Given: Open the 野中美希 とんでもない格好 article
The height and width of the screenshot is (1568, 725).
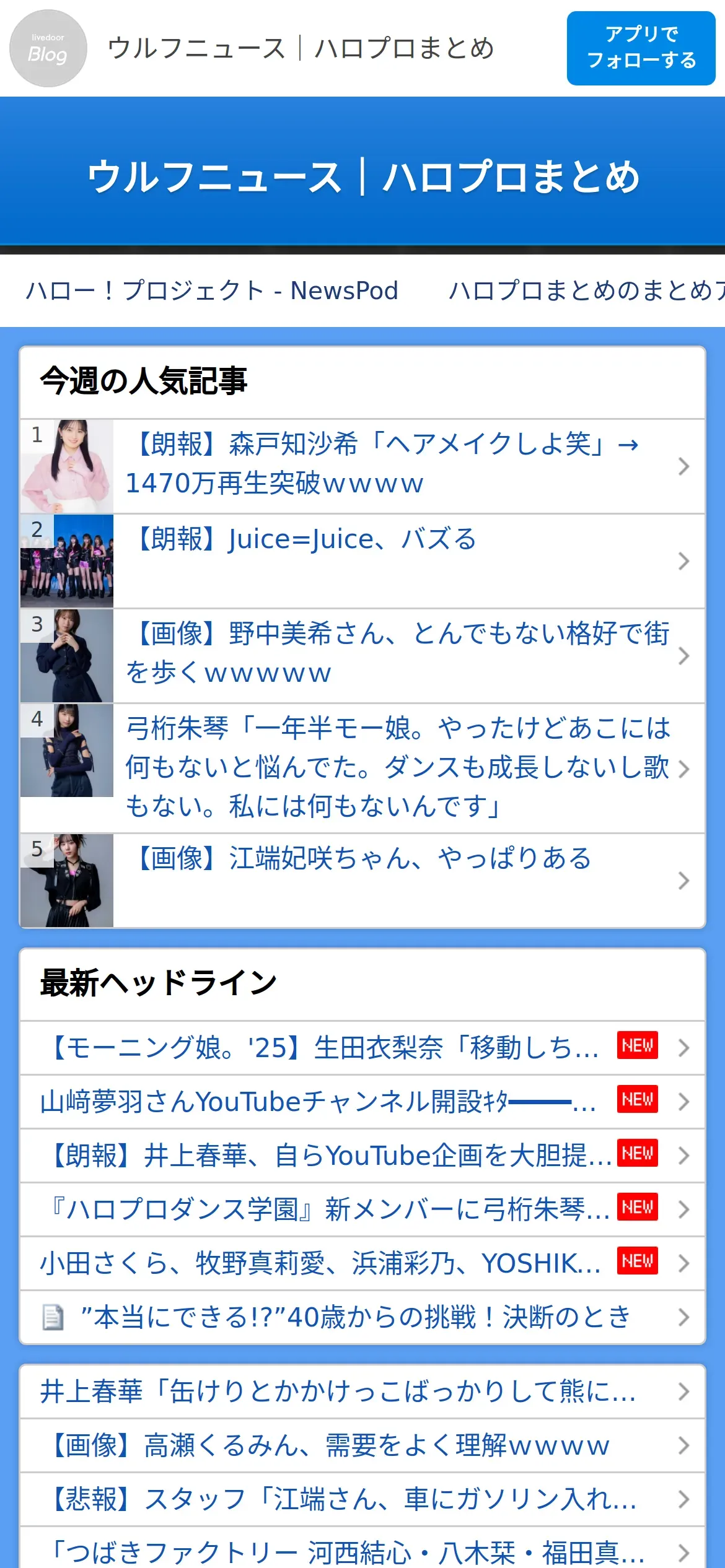Looking at the screenshot, I should [397, 654].
